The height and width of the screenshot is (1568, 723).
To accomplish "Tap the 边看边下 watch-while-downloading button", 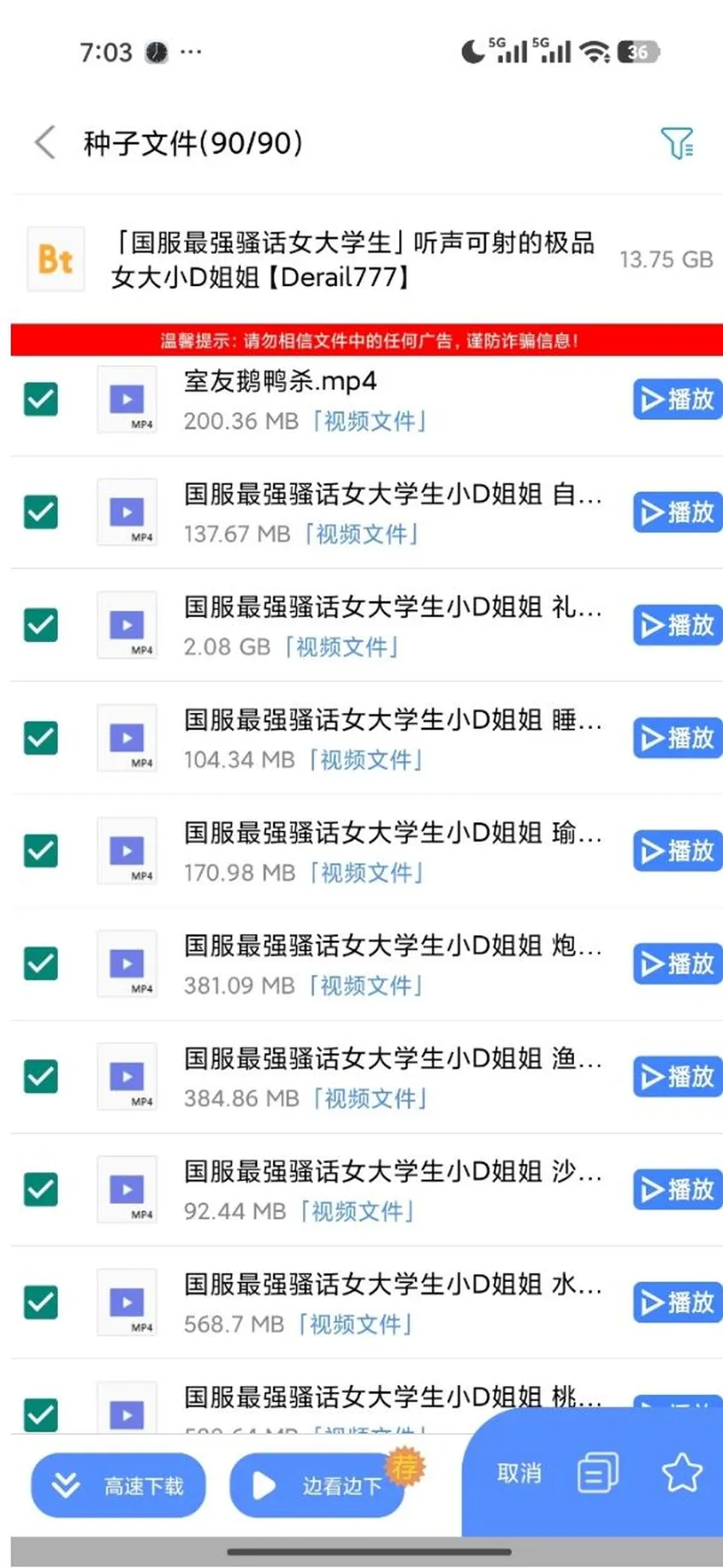I will pos(317,1485).
